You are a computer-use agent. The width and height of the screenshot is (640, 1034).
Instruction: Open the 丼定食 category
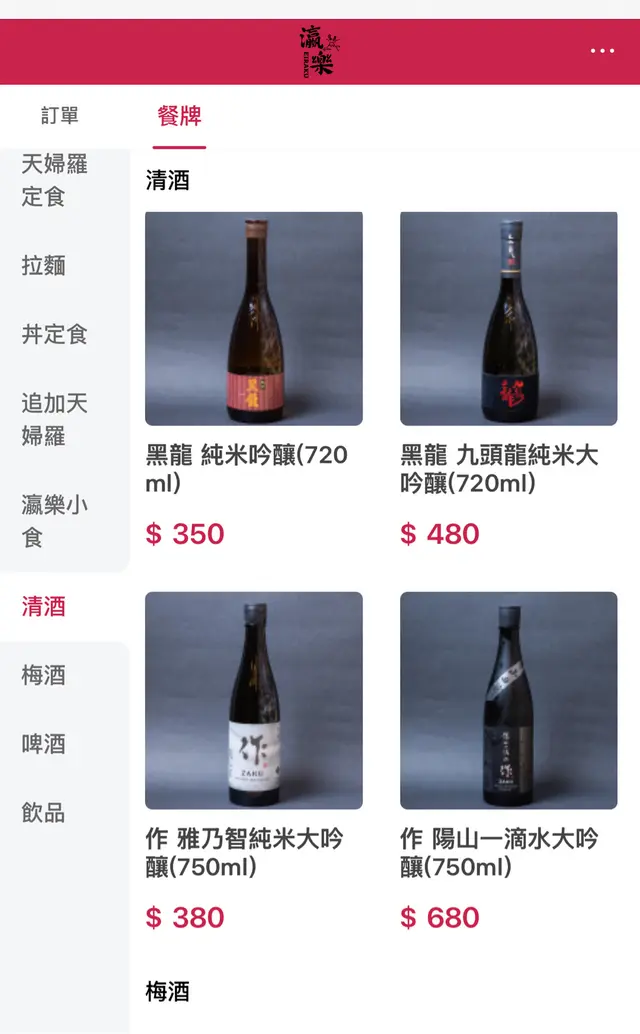pos(55,334)
